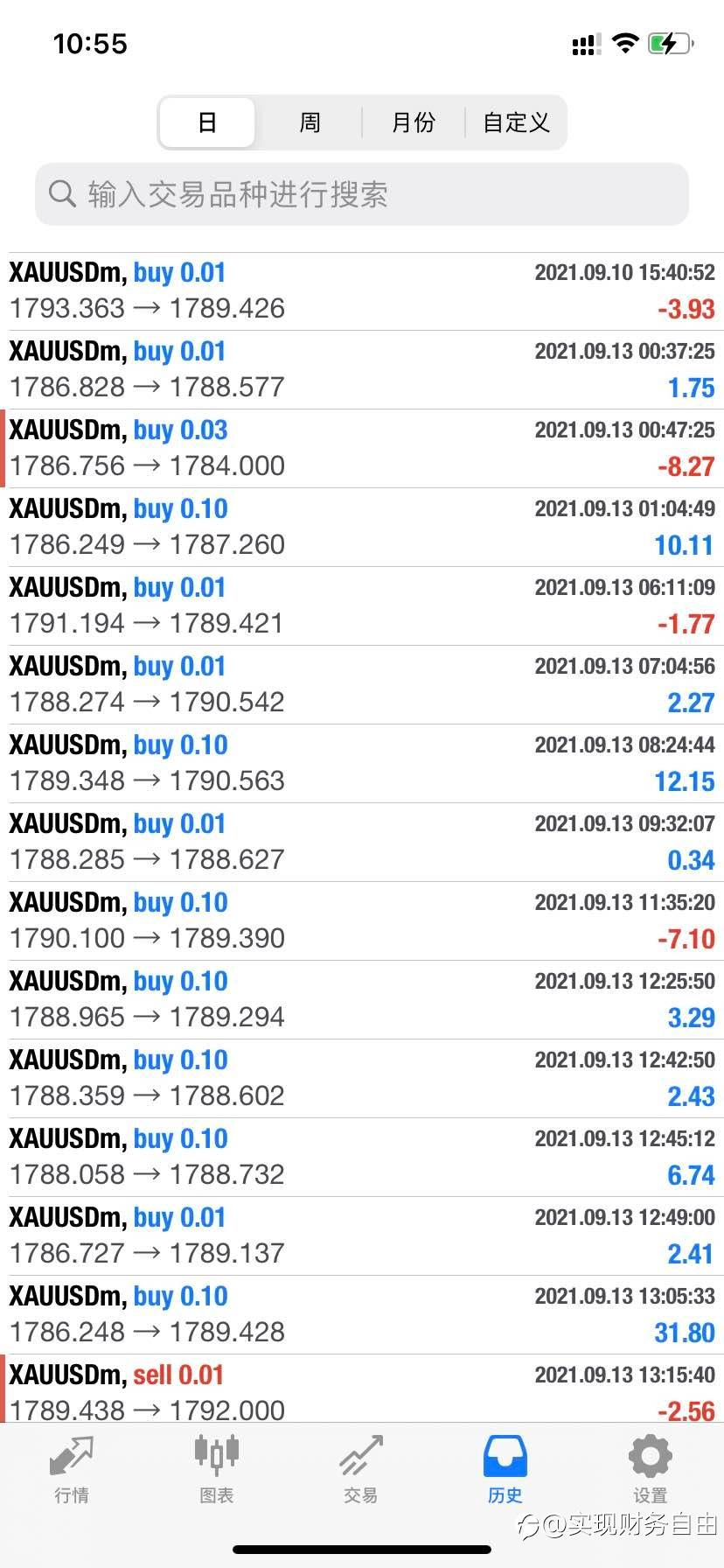The image size is (724, 1568).
Task: Open the 历史 history tab
Action: pyautogui.click(x=505, y=1470)
